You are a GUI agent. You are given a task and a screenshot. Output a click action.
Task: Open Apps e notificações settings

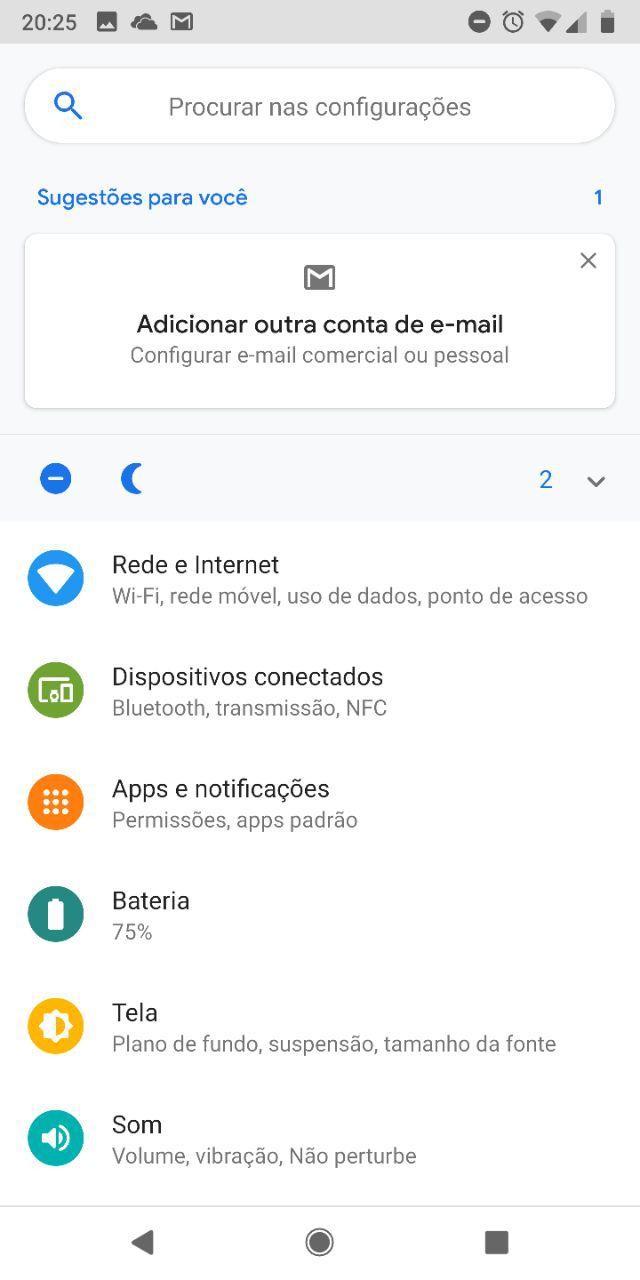coord(320,803)
